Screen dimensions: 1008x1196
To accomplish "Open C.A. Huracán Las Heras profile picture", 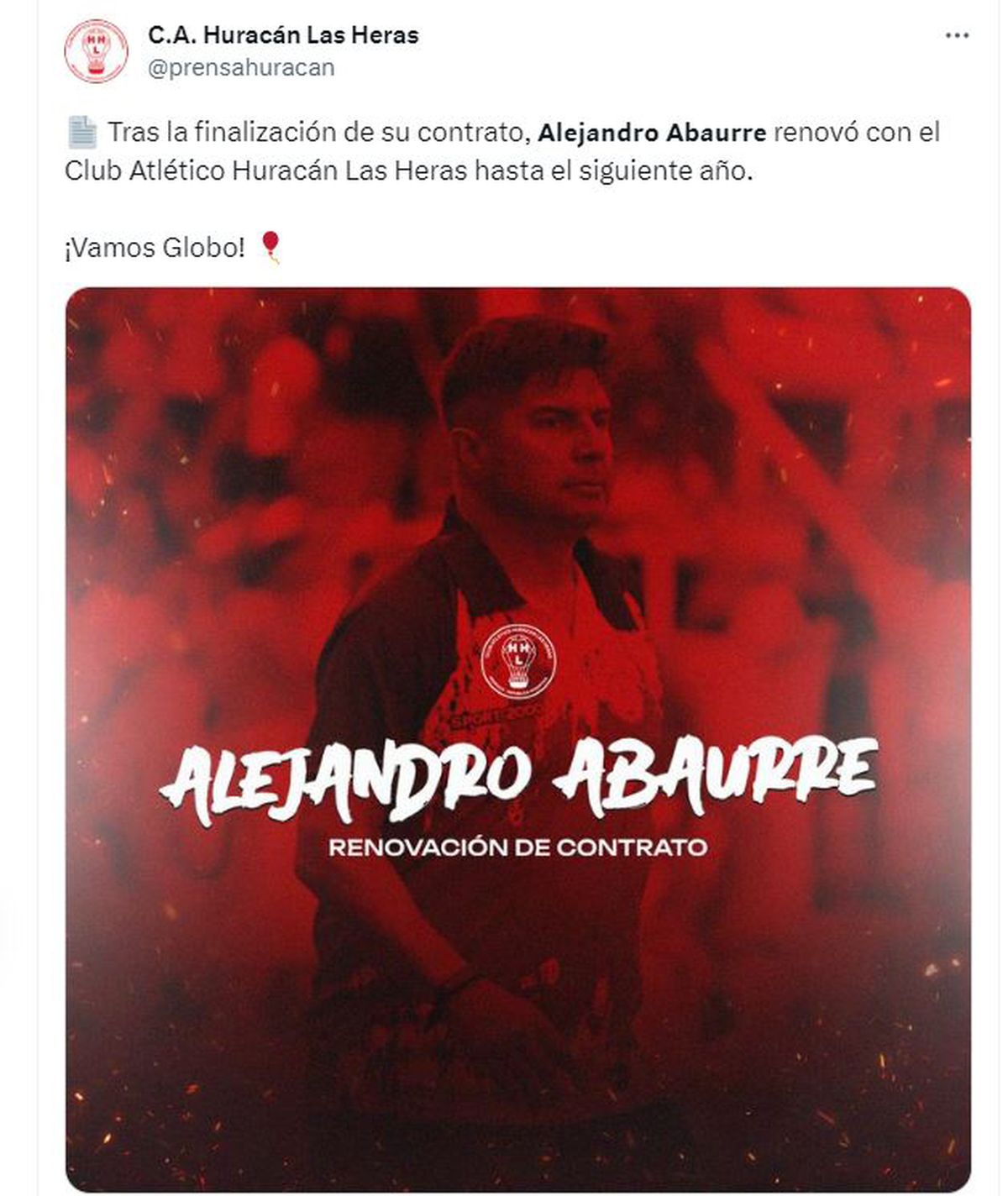I will (97, 51).
